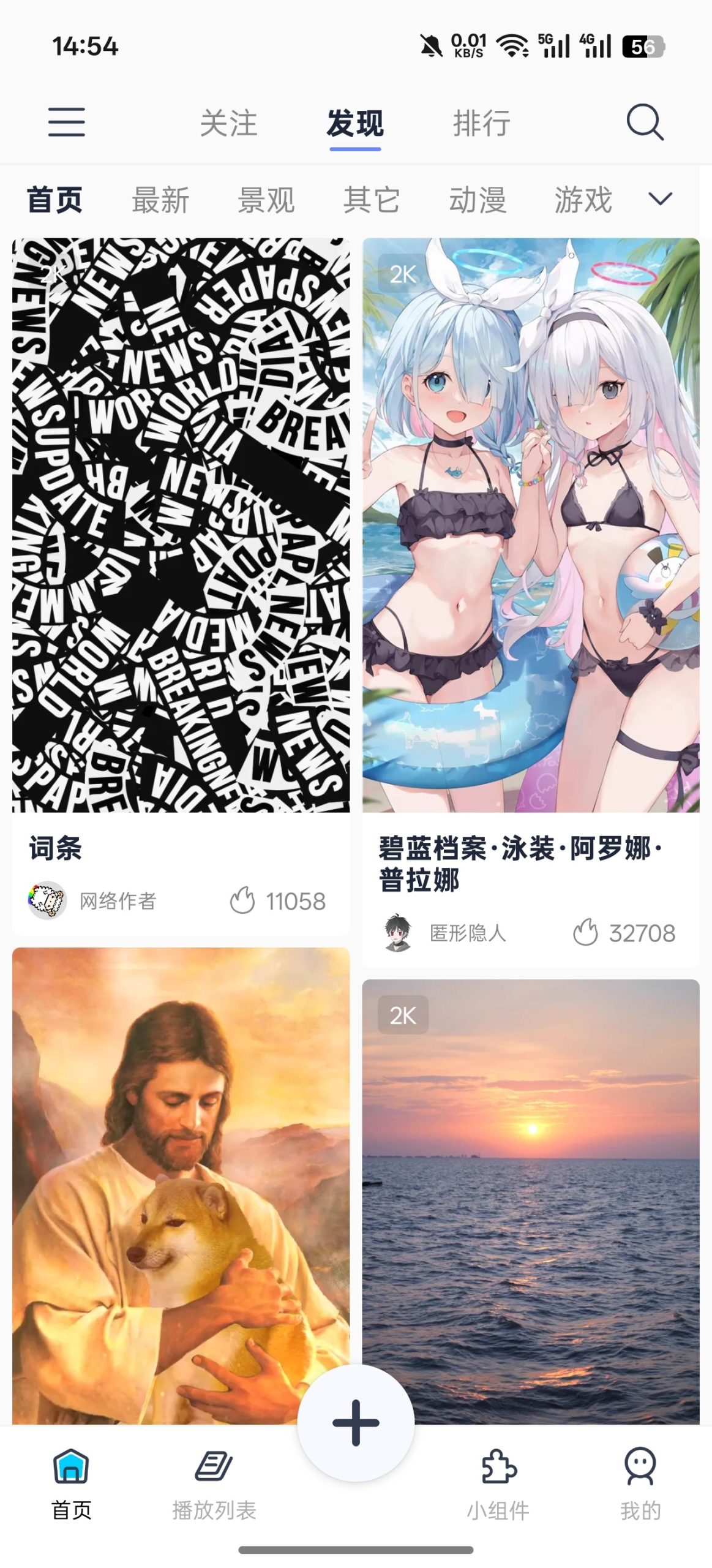Tap the 发现 tab underline indicator
712x1568 pixels.
point(356,149)
